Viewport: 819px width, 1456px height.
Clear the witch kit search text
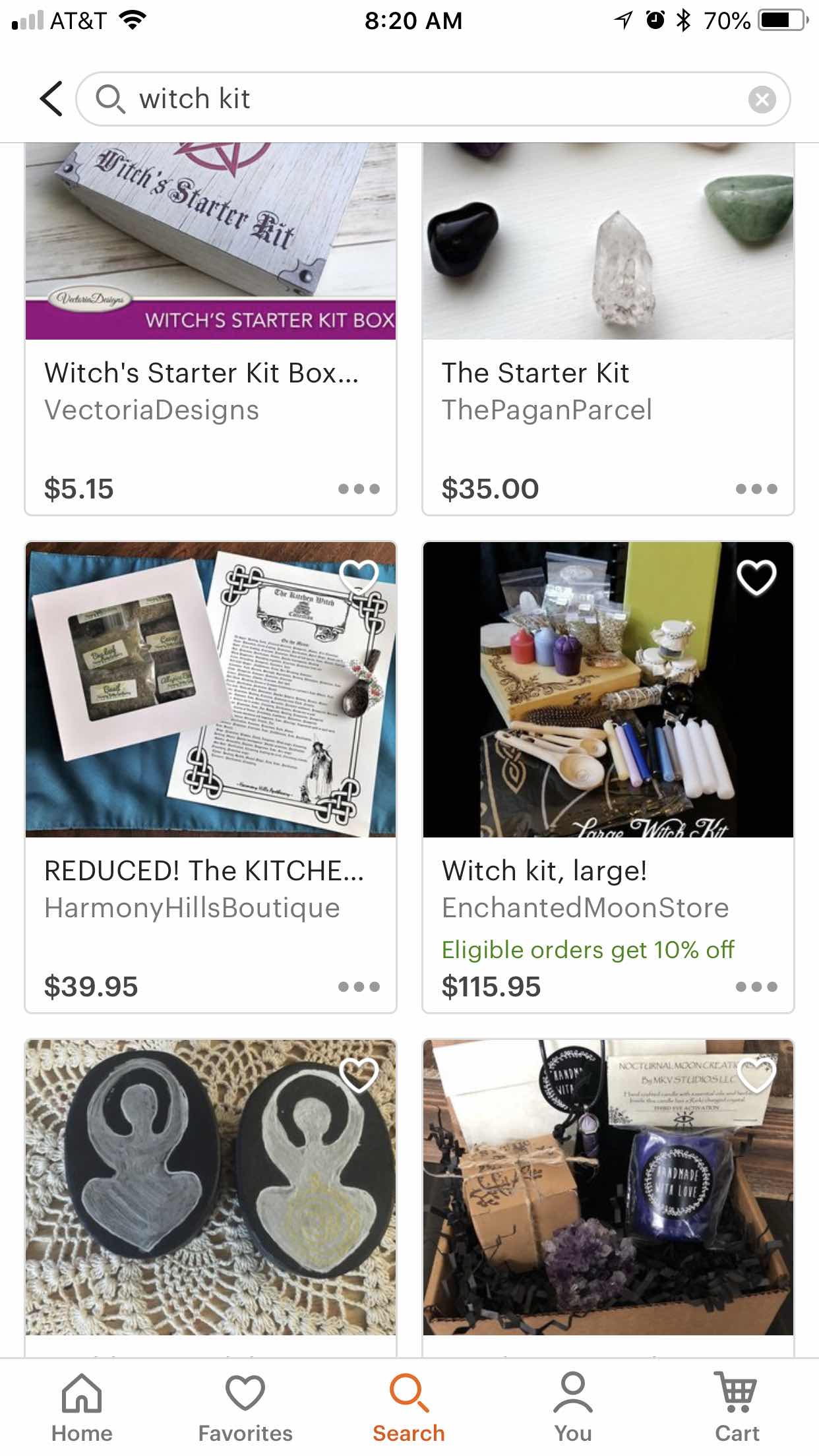762,100
